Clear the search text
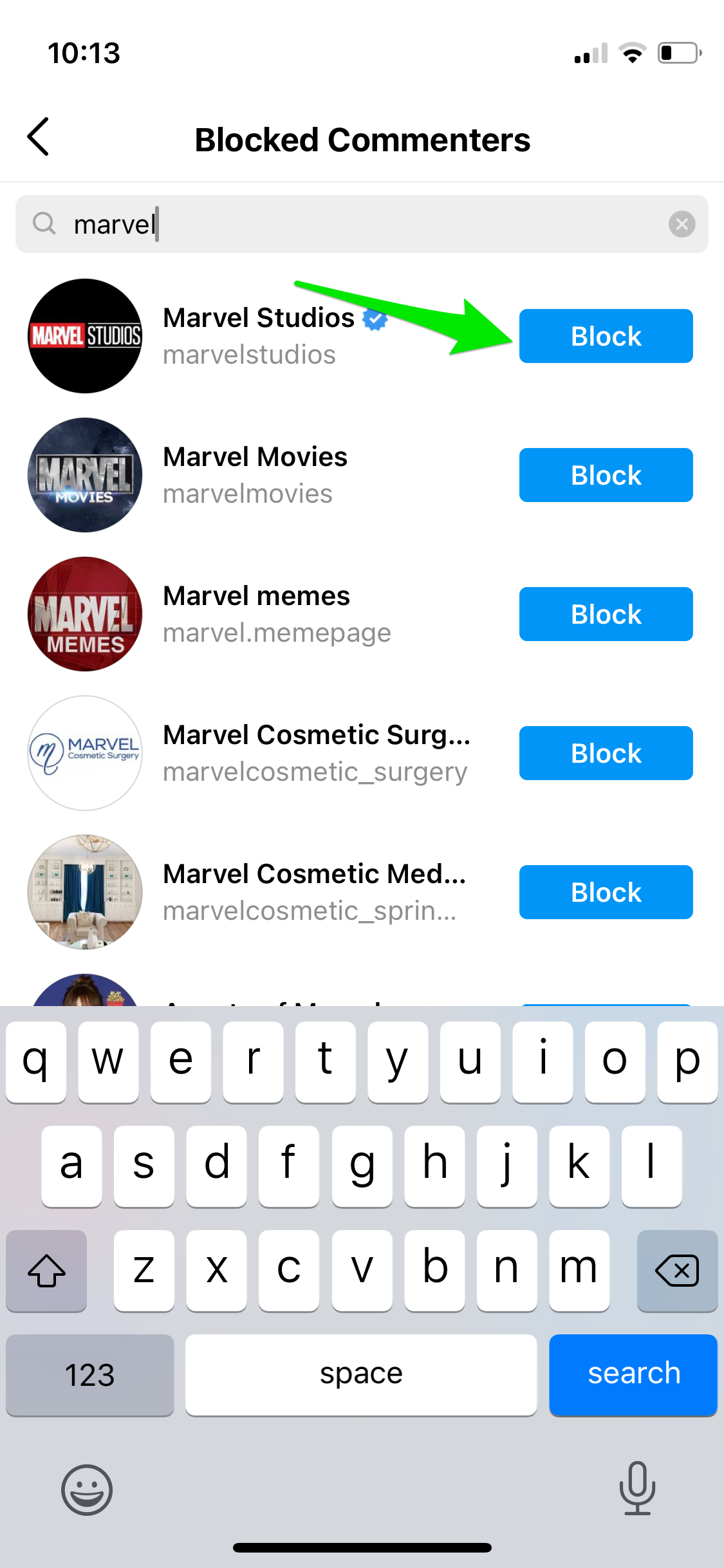724x1568 pixels. [x=682, y=225]
